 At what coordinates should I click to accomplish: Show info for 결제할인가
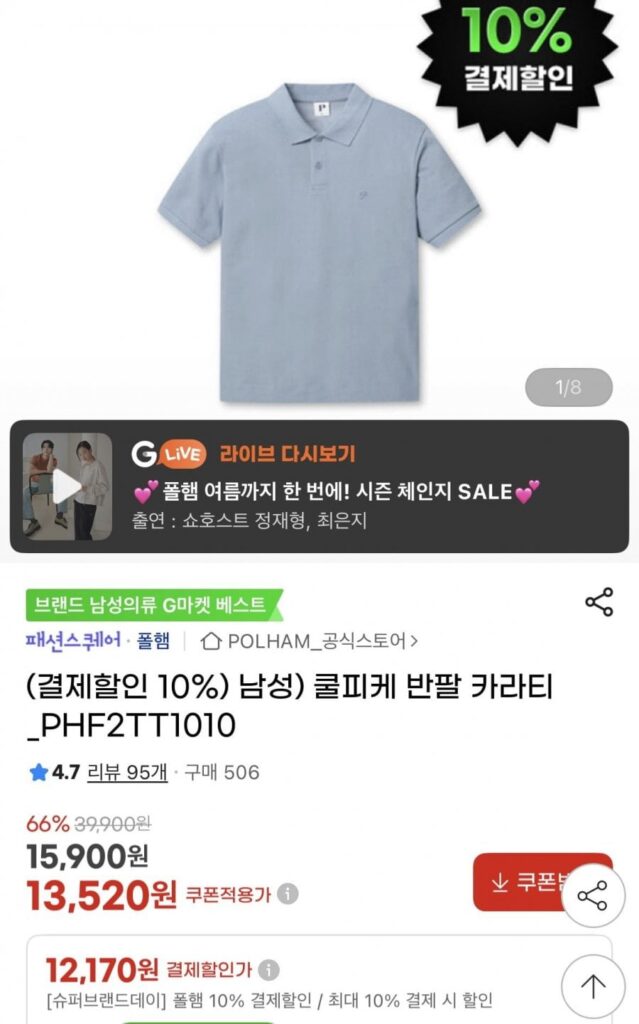tap(269, 970)
